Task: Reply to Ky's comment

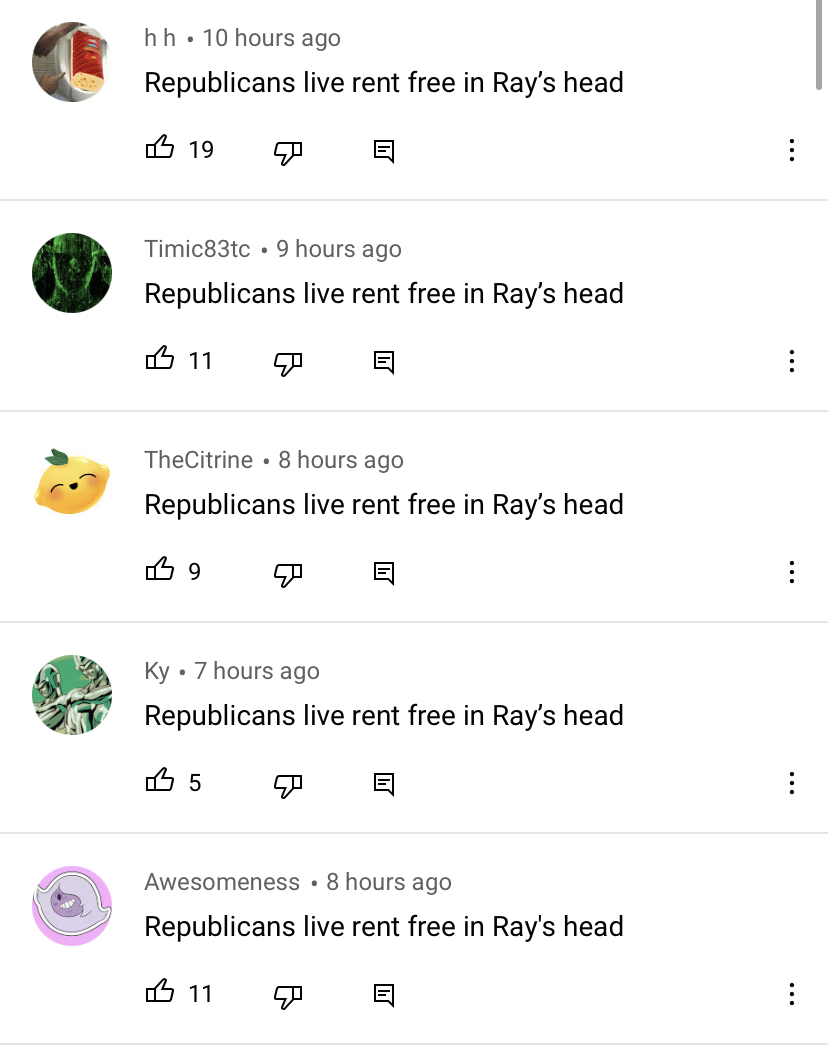Action: (x=384, y=783)
